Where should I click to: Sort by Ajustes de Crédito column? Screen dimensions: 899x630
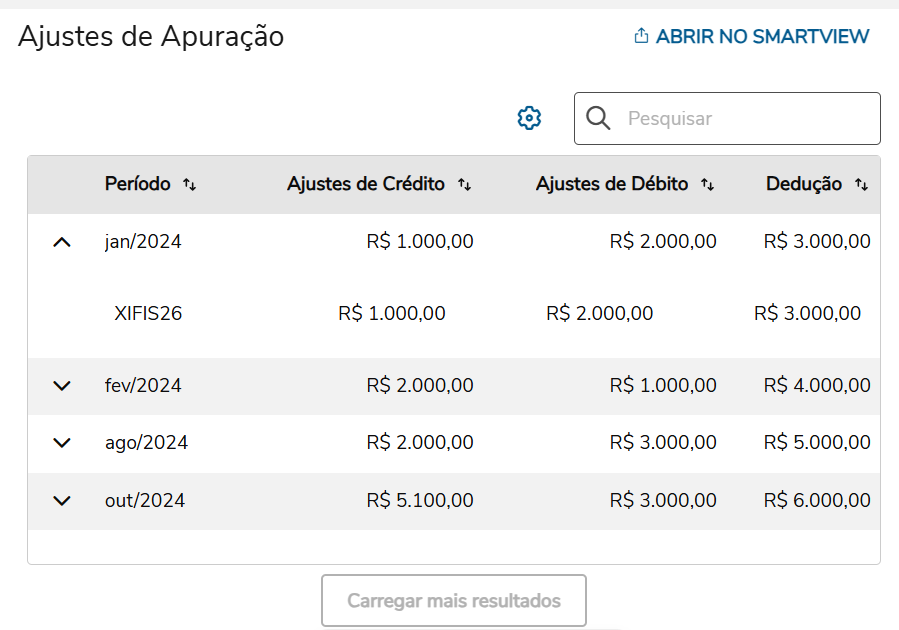[464, 185]
